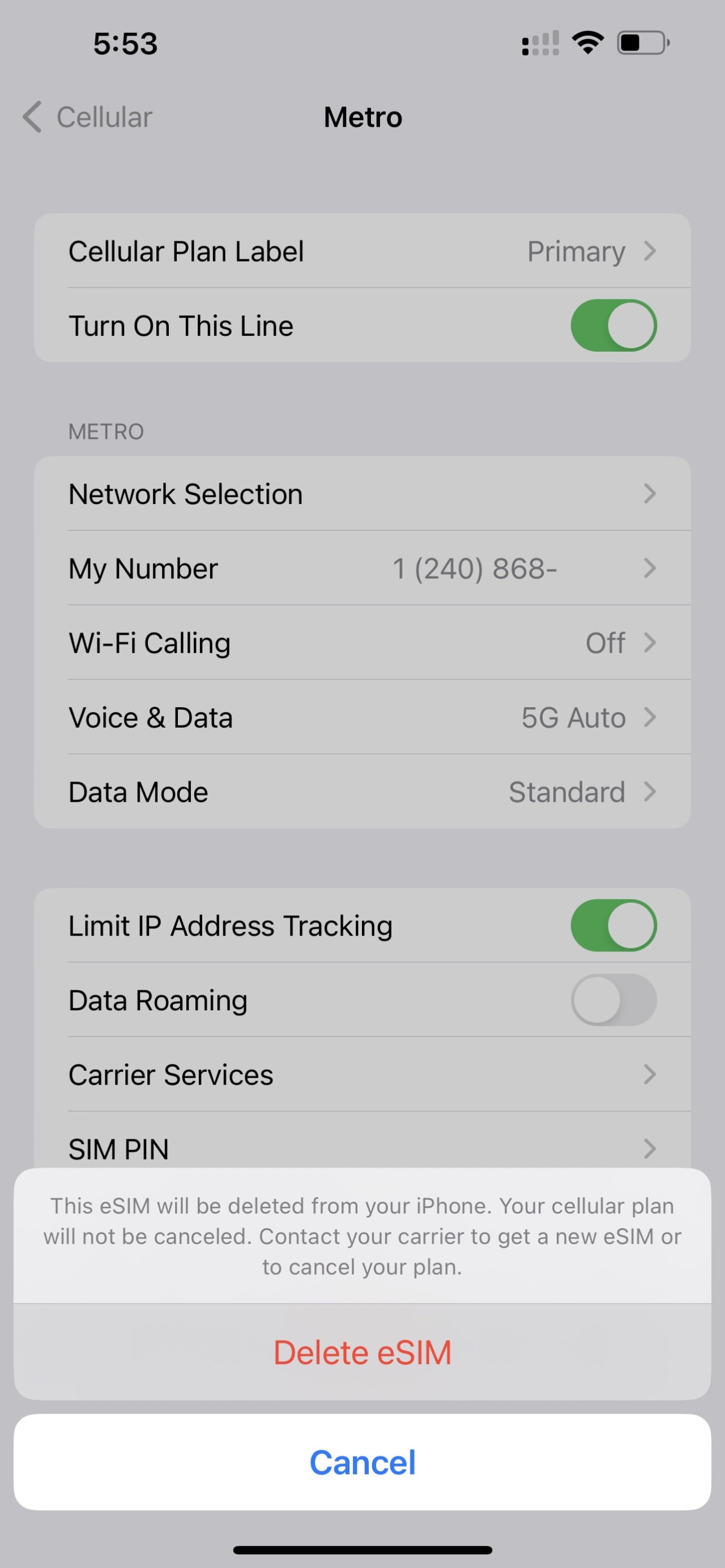
Task: Open Carrier Services
Action: 362,1075
